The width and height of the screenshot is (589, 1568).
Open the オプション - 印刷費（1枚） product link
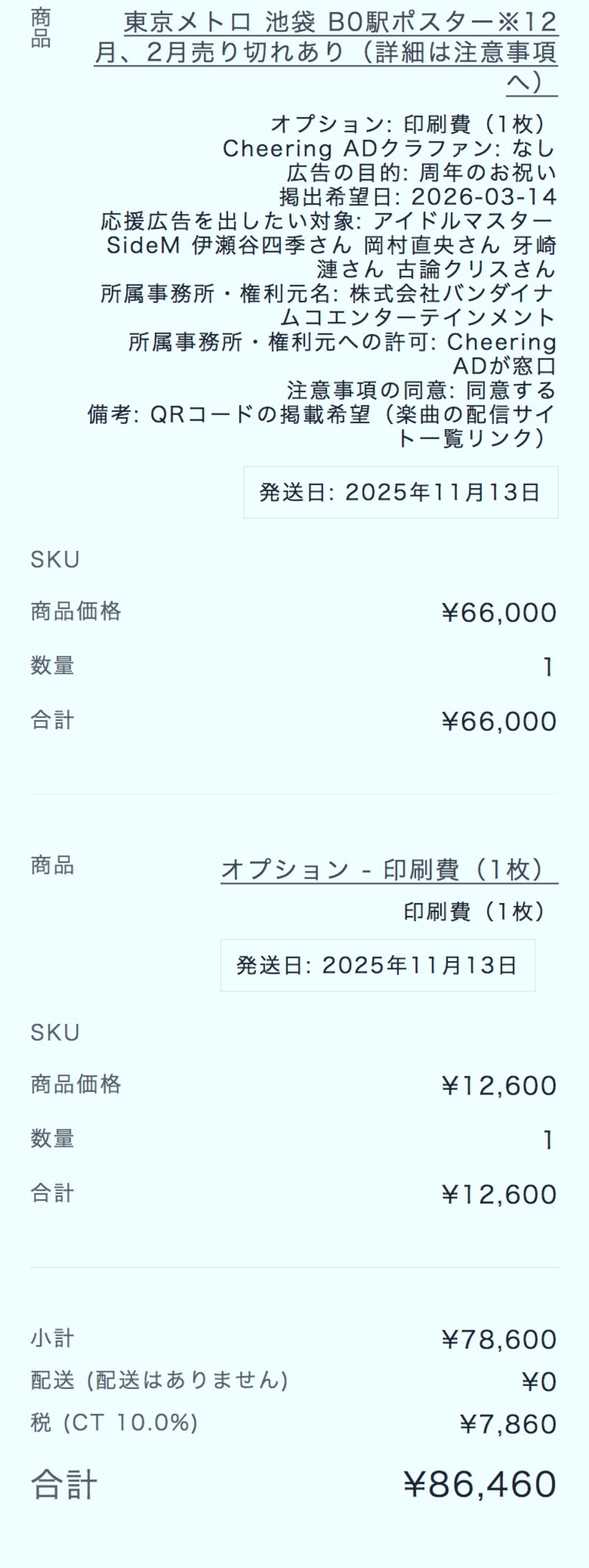(x=389, y=869)
